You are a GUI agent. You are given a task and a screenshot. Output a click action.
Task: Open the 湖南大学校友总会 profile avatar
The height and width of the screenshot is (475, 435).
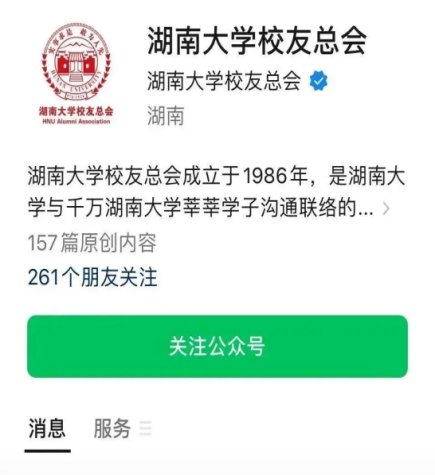point(76,74)
